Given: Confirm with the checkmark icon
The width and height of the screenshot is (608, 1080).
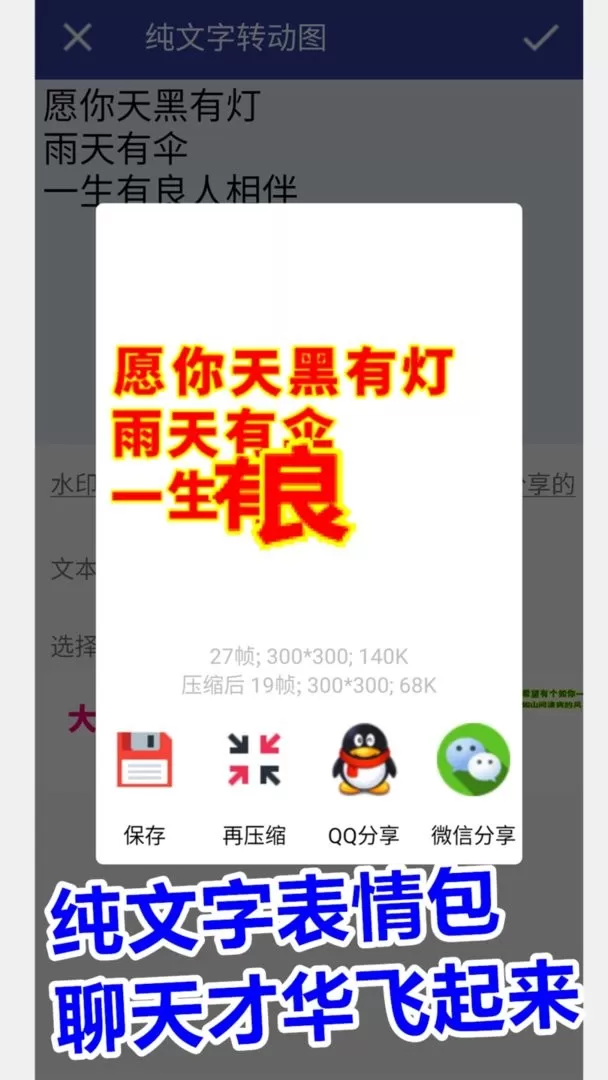Looking at the screenshot, I should pos(541,38).
